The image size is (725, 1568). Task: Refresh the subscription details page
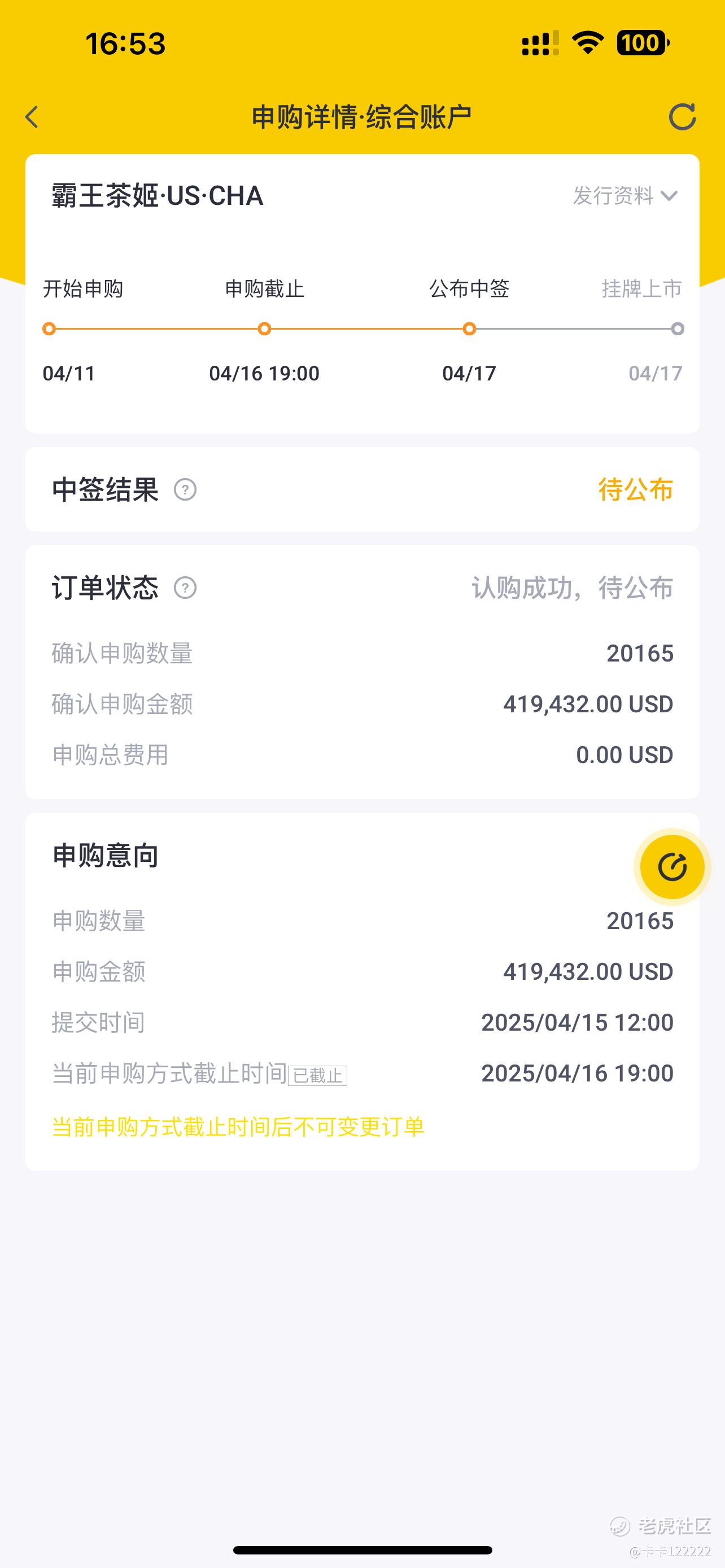[682, 117]
